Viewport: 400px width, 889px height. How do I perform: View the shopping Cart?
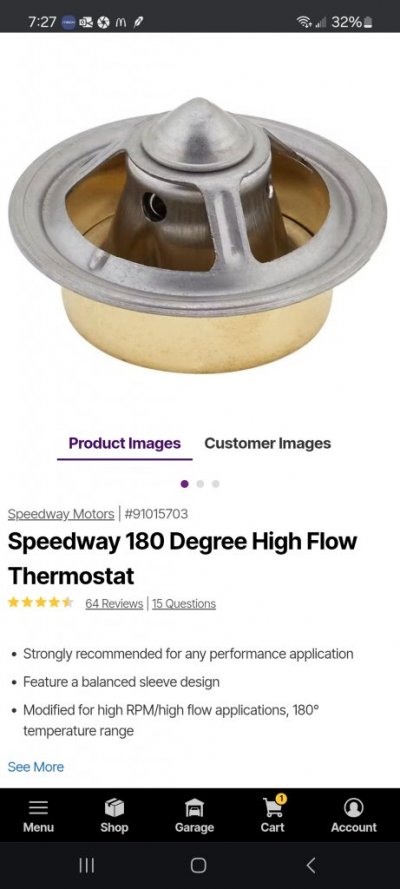[273, 816]
